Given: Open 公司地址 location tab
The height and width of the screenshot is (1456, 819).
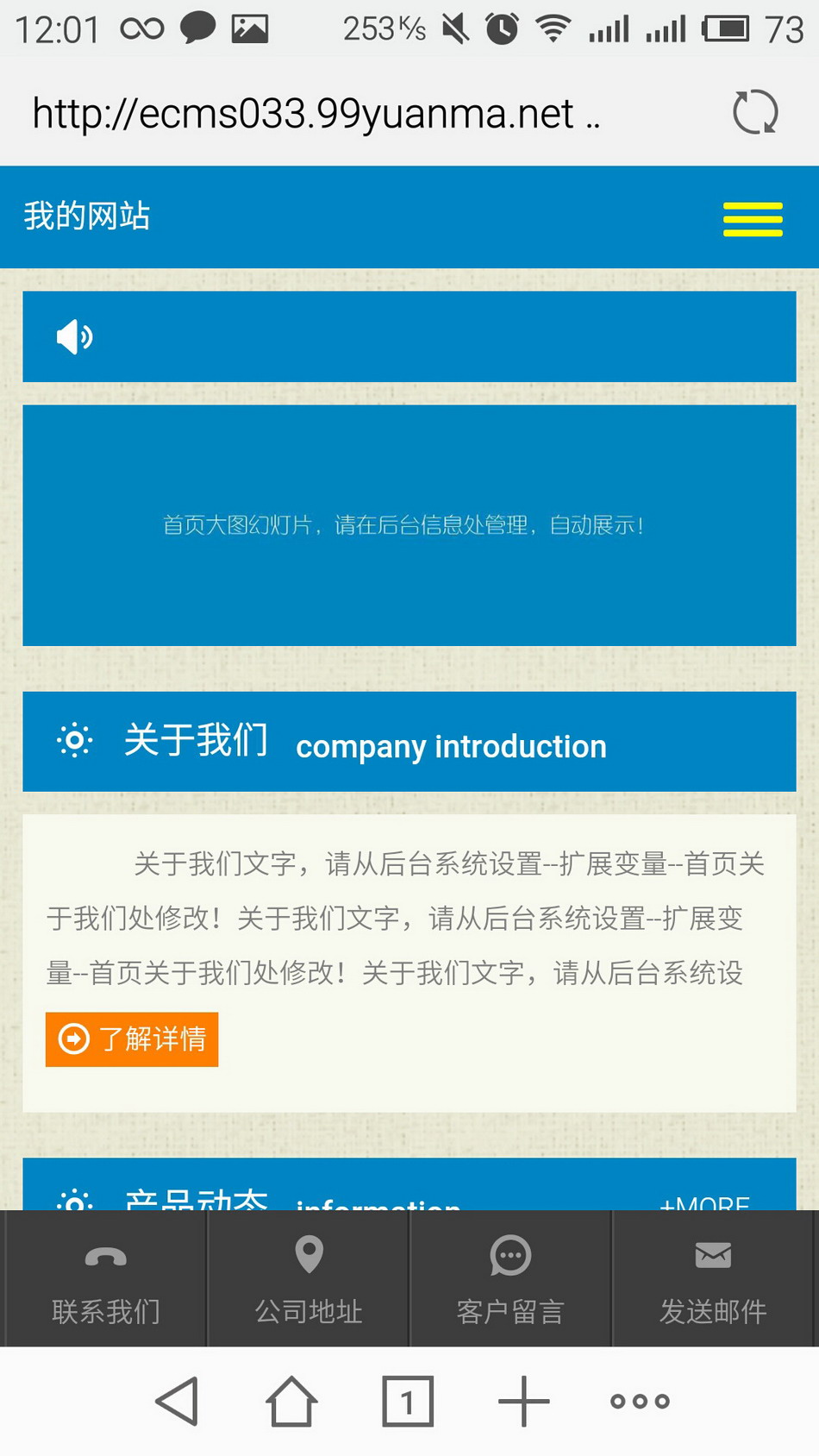Looking at the screenshot, I should click(x=309, y=1278).
